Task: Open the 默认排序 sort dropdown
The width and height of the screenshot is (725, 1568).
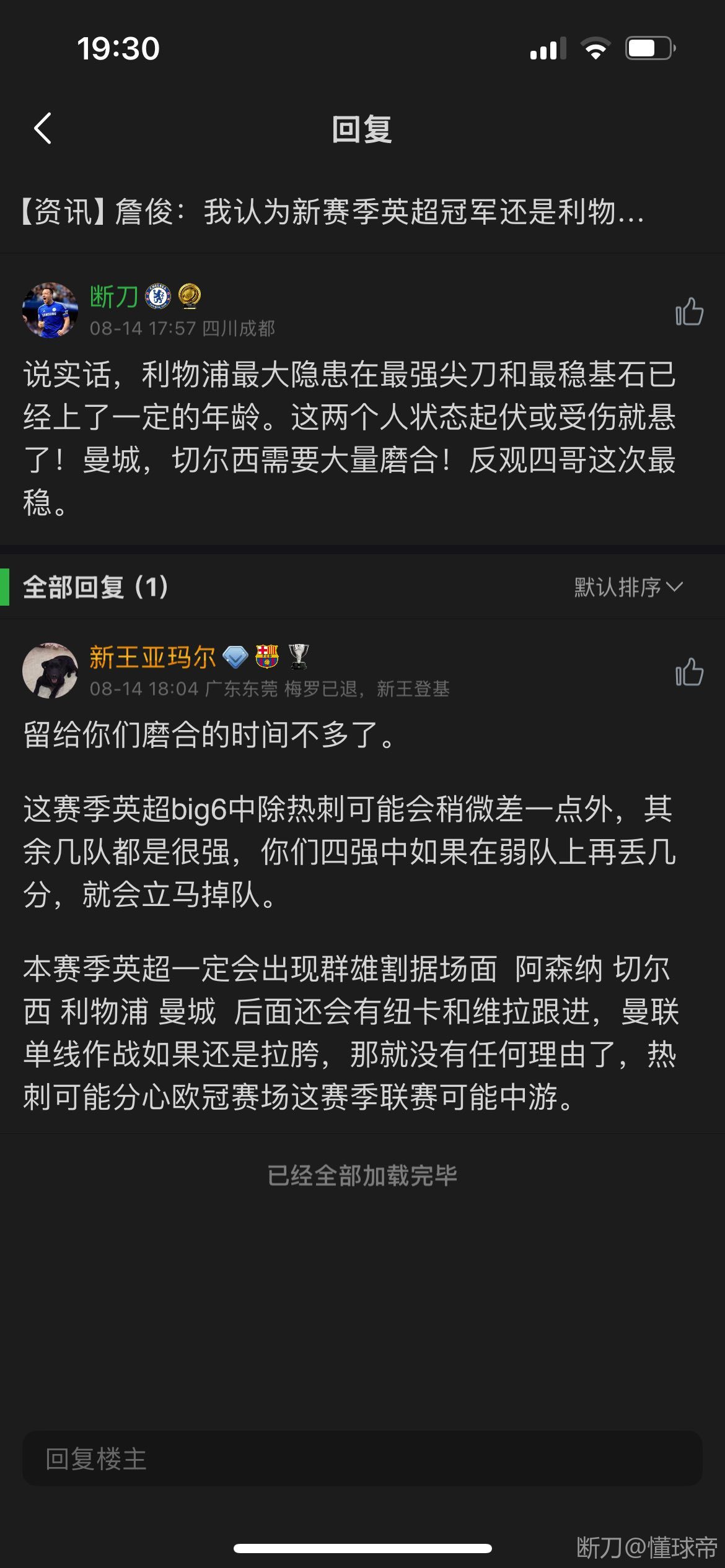Action: point(628,587)
